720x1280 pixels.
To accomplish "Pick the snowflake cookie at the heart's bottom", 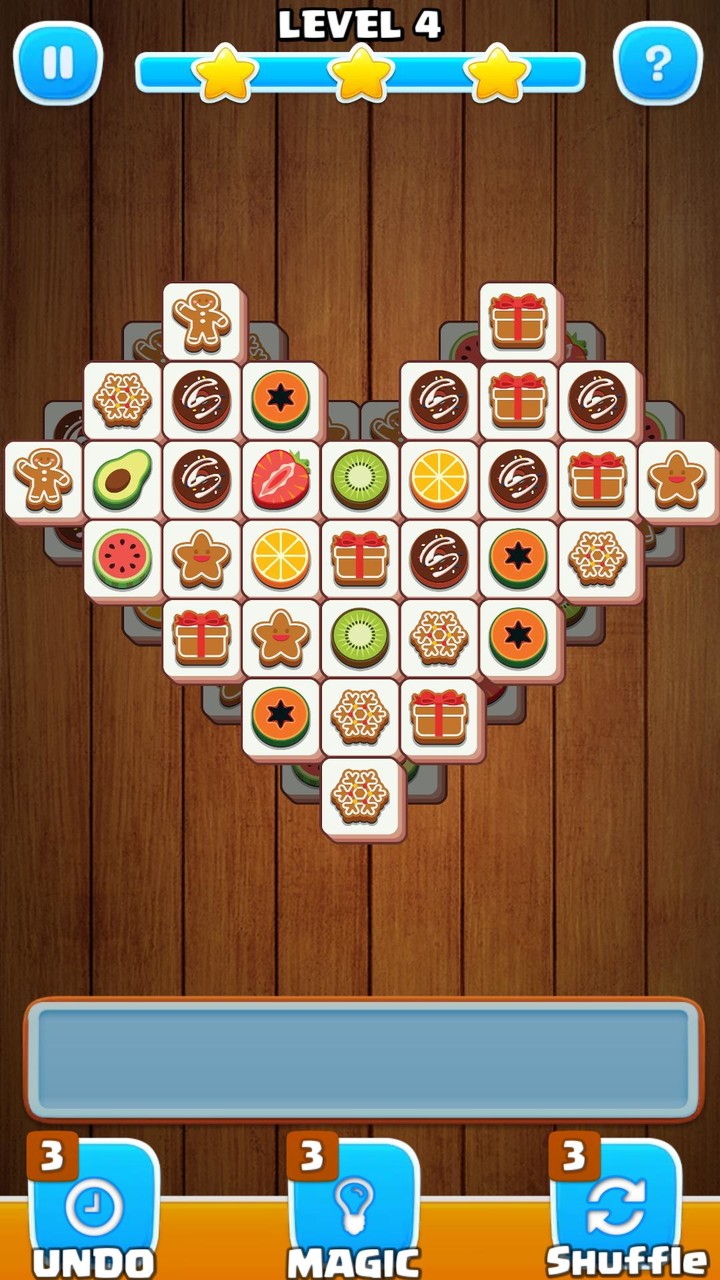I will click(359, 796).
